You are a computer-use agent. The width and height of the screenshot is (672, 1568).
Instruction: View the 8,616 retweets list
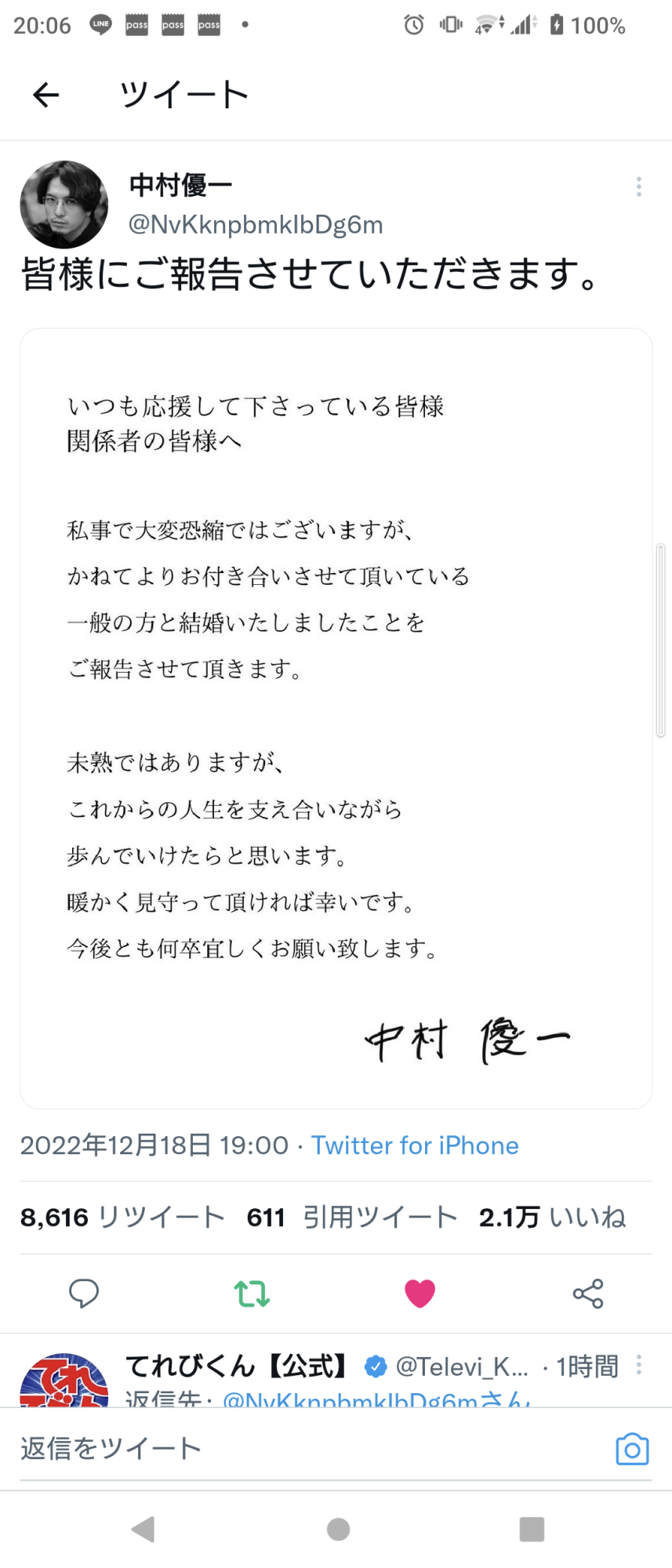122,1217
